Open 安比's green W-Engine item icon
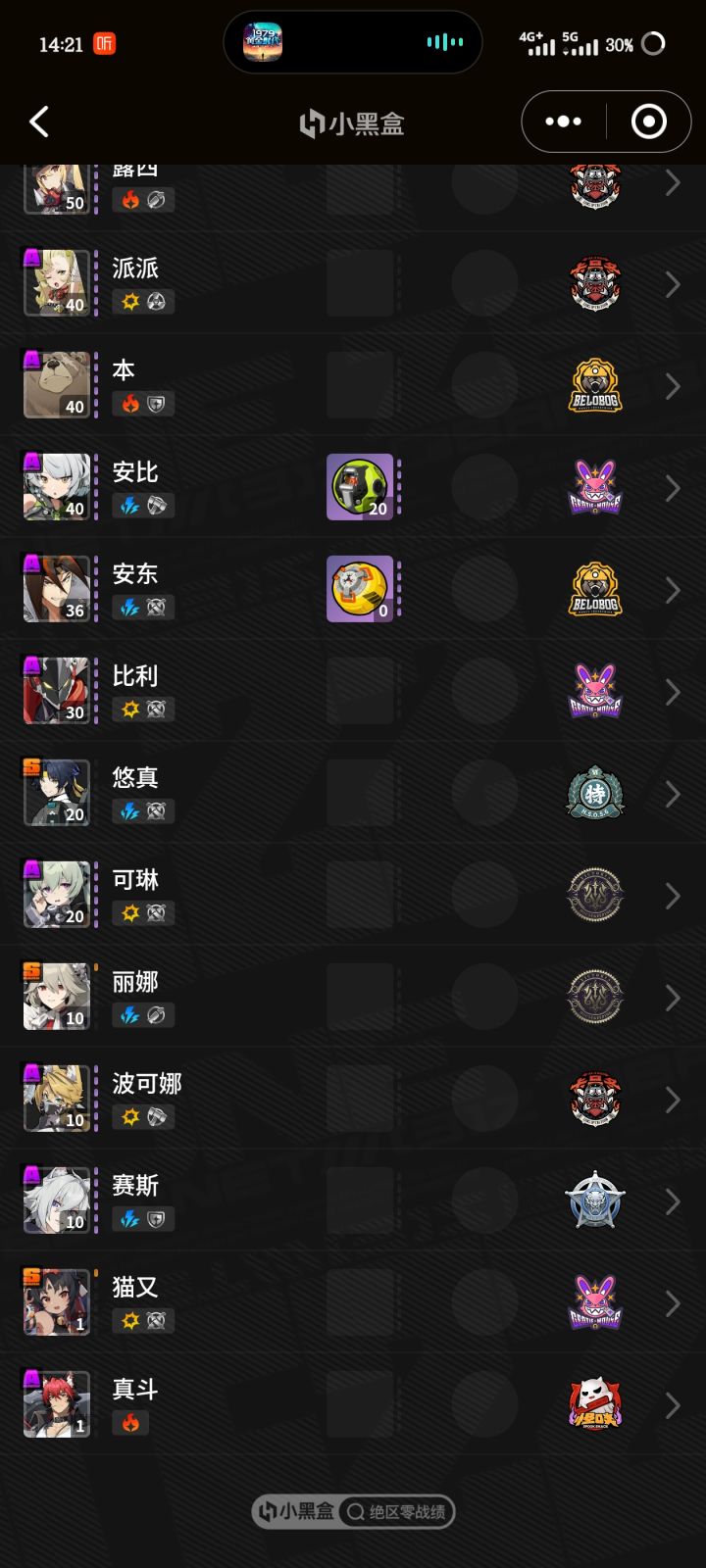 click(x=360, y=486)
